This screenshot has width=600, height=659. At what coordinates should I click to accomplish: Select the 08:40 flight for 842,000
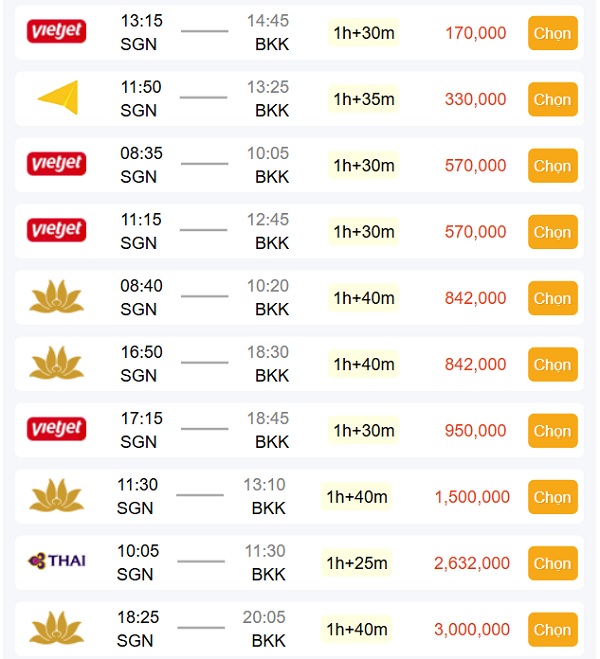click(x=552, y=298)
